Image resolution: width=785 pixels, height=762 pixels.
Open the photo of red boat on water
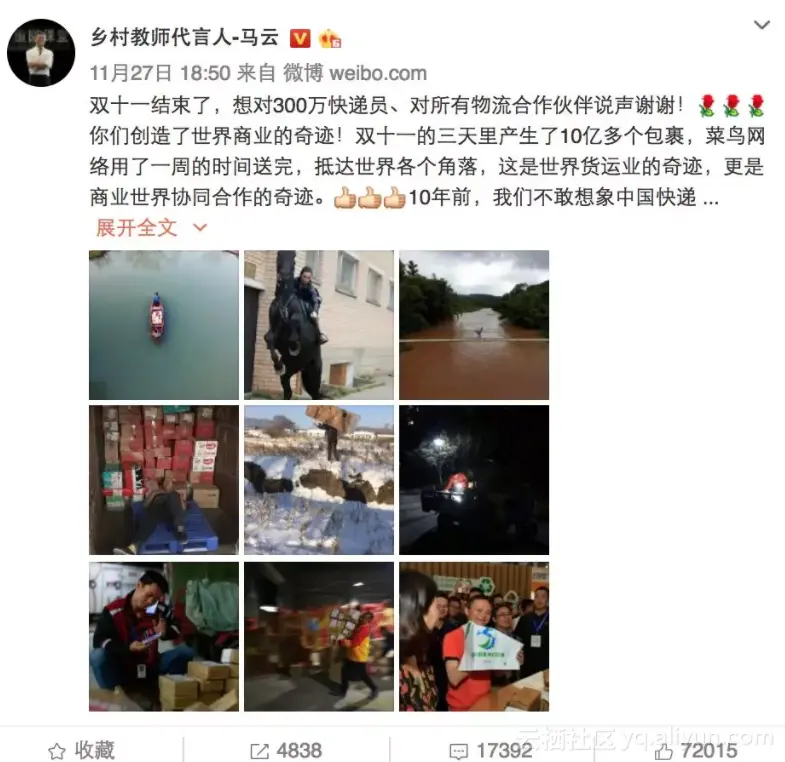pyautogui.click(x=164, y=325)
